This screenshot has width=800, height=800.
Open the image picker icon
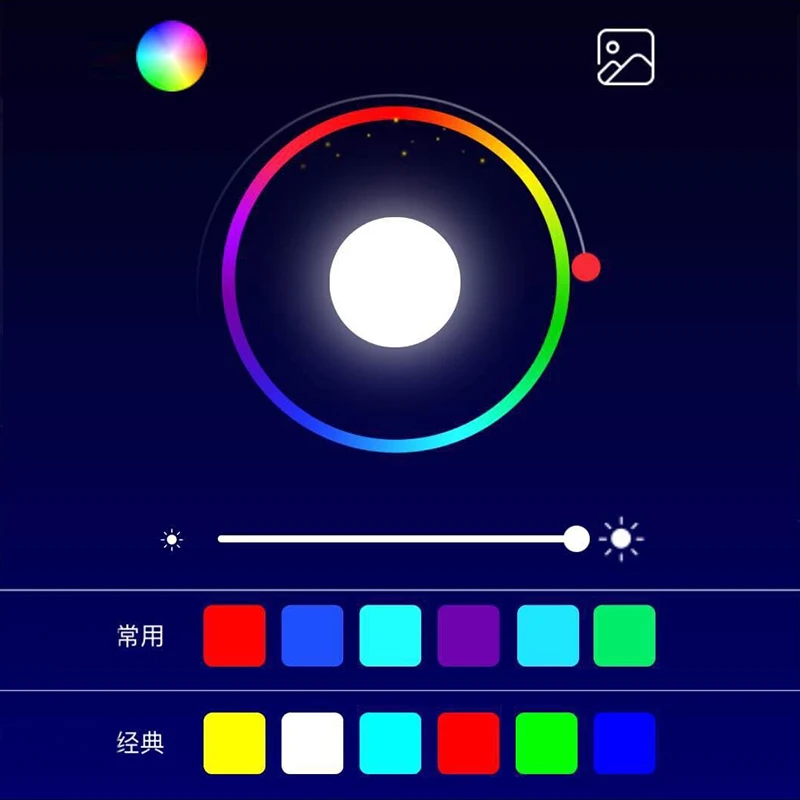tap(626, 57)
